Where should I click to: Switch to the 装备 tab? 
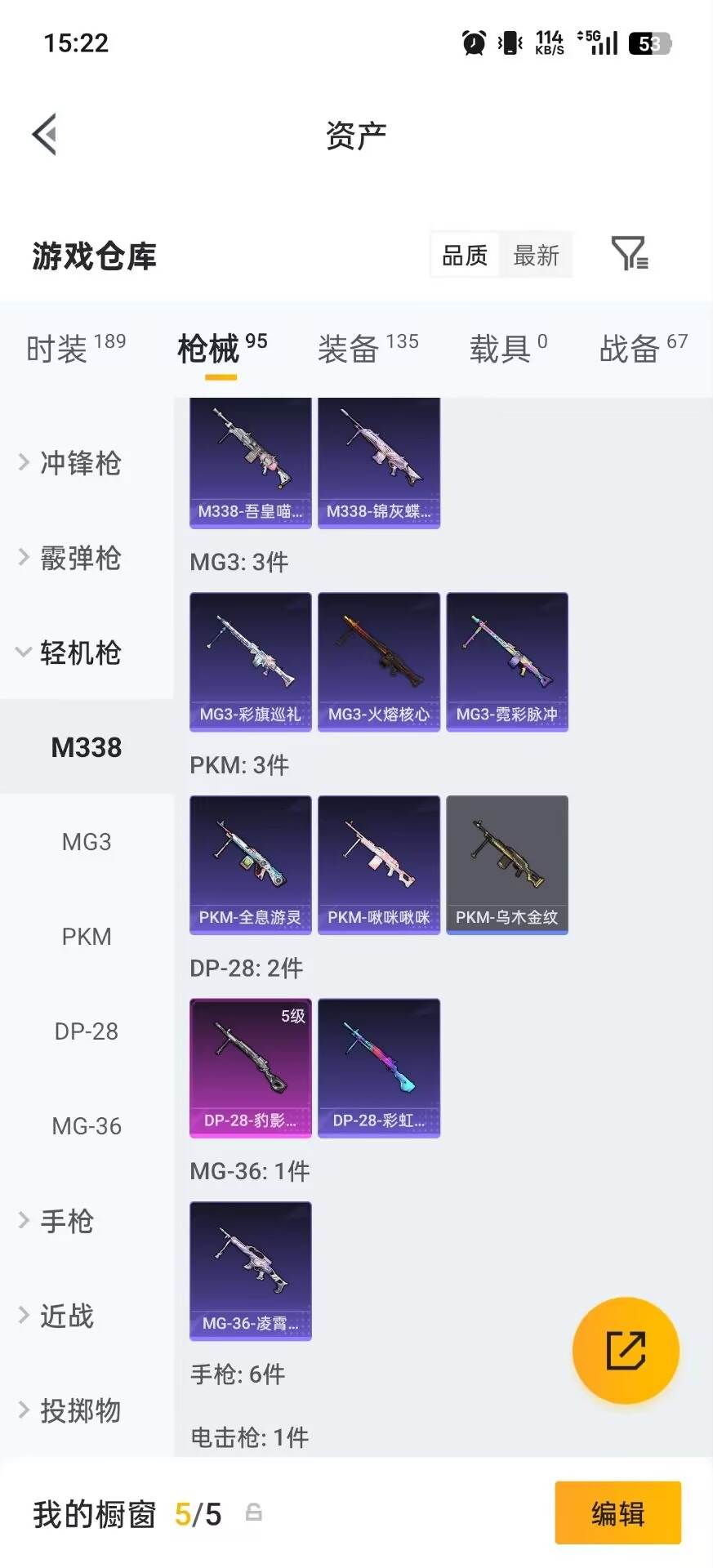point(368,348)
